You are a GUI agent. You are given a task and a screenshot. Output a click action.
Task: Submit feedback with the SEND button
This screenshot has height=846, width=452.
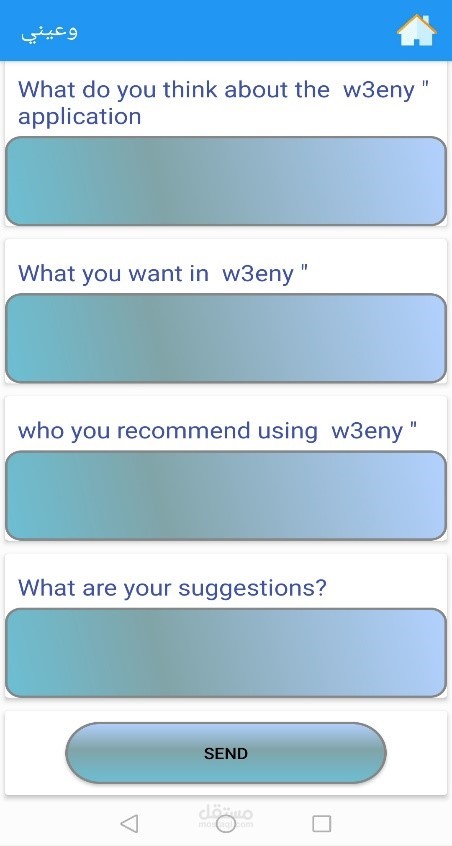click(226, 753)
